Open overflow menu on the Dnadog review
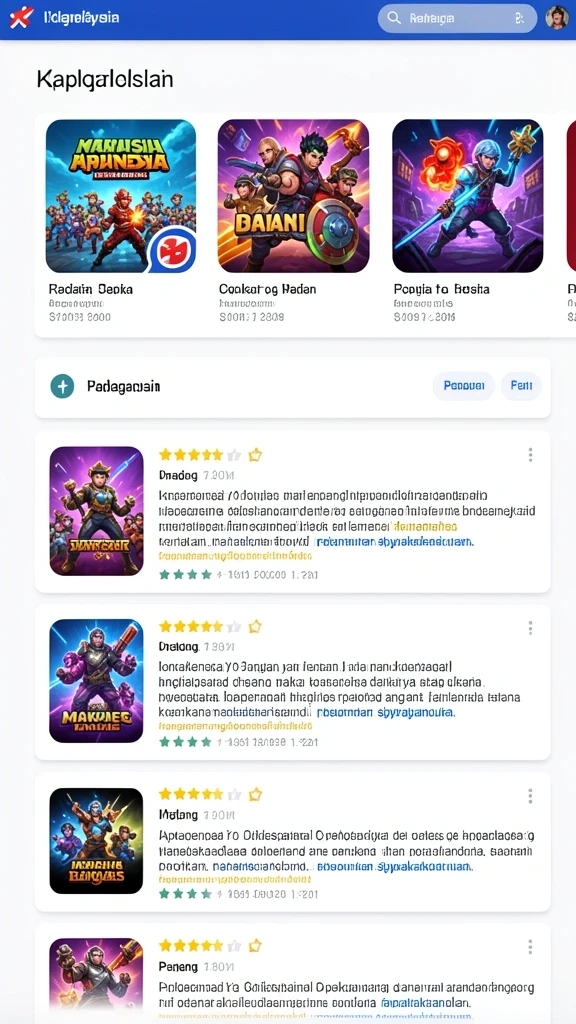This screenshot has width=576, height=1024. [x=530, y=455]
